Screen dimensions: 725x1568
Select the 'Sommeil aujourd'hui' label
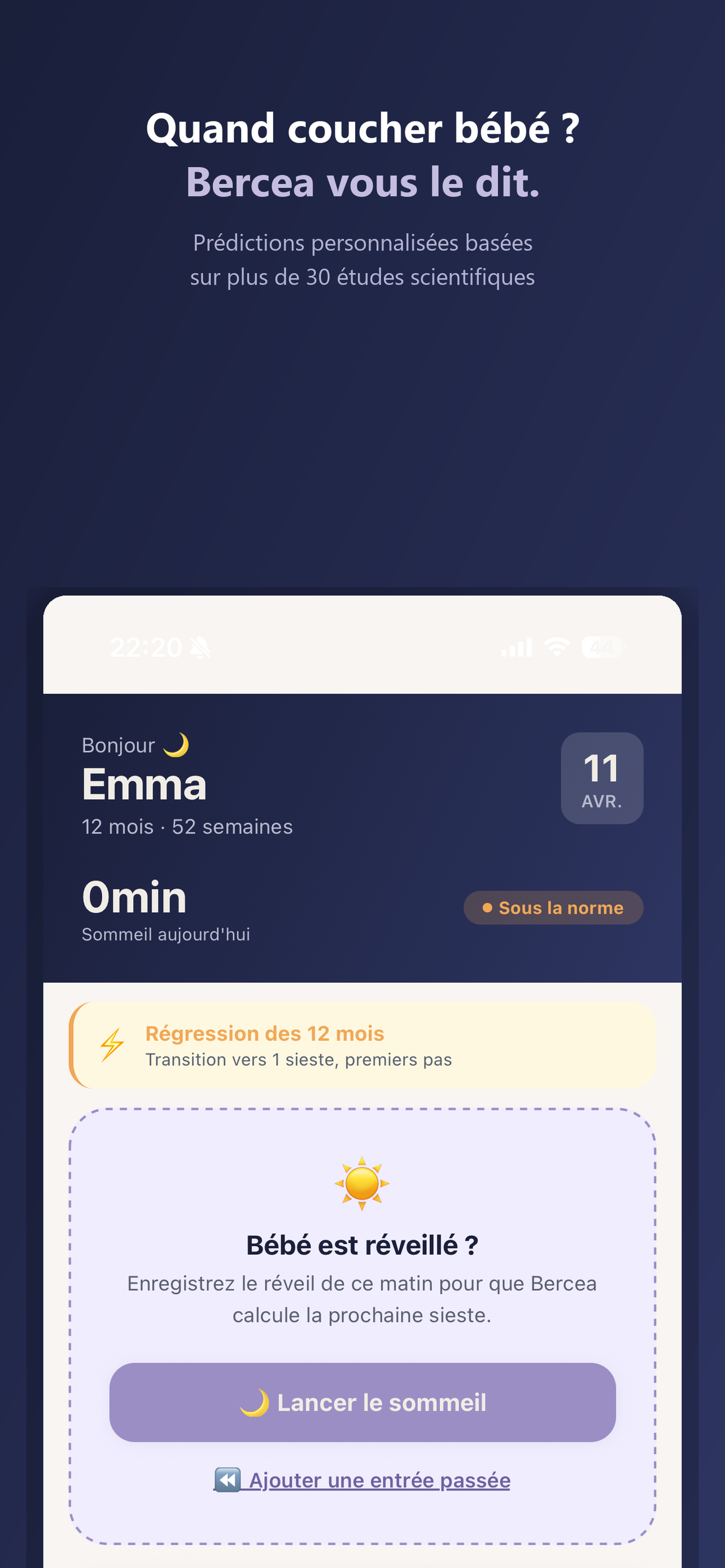click(x=165, y=934)
